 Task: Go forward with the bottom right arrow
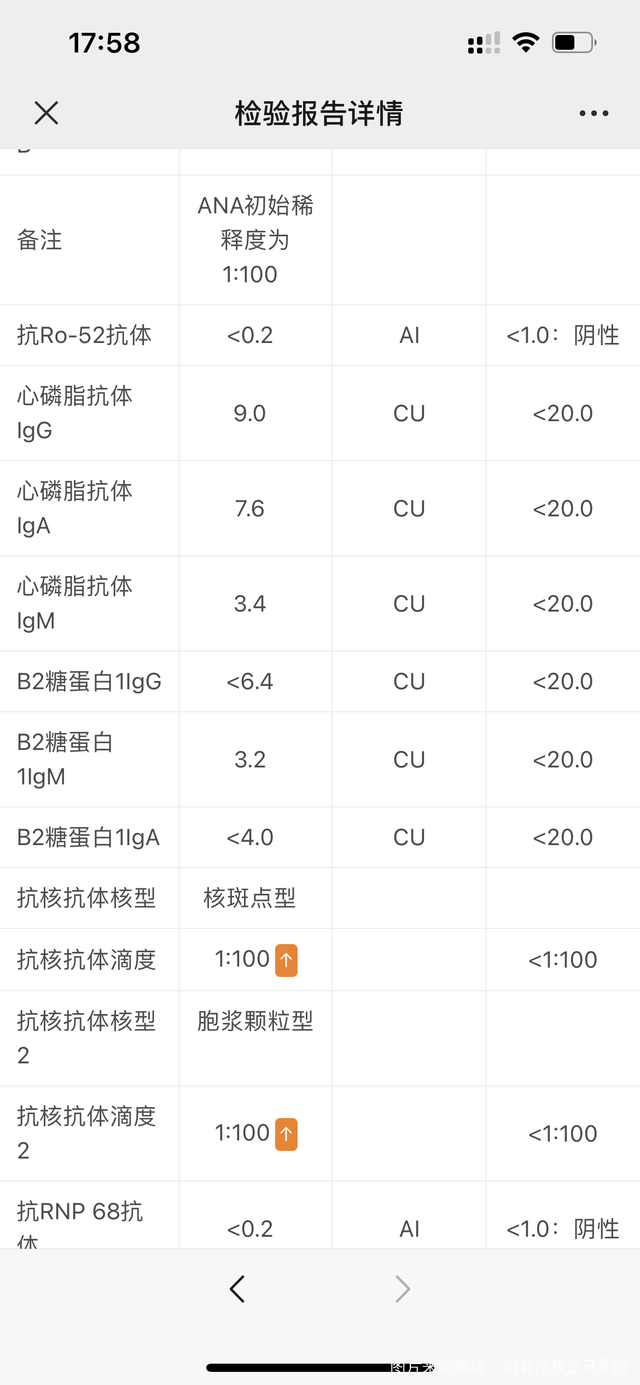click(402, 1289)
